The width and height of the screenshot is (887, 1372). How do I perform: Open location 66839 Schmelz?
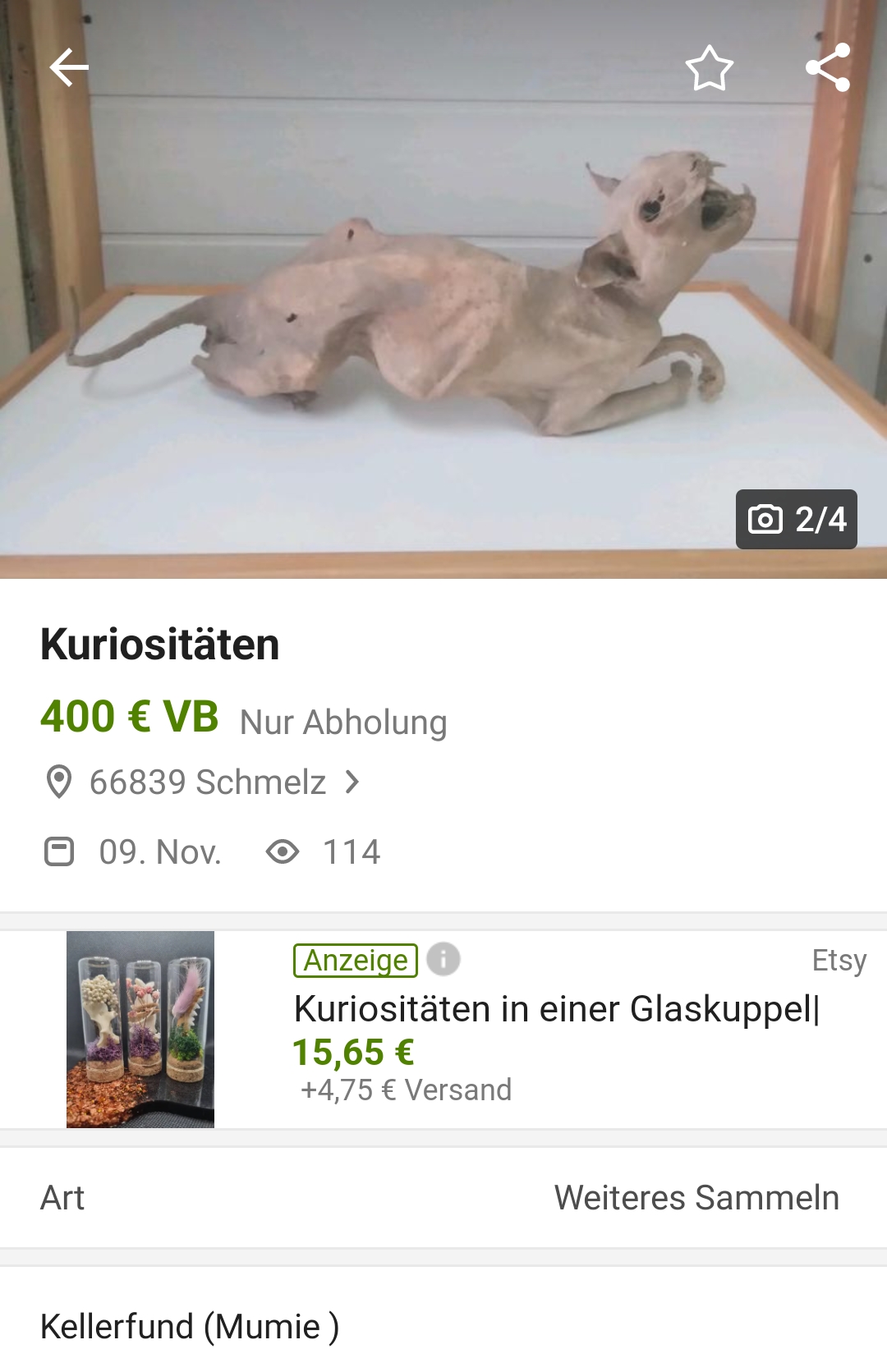[207, 782]
